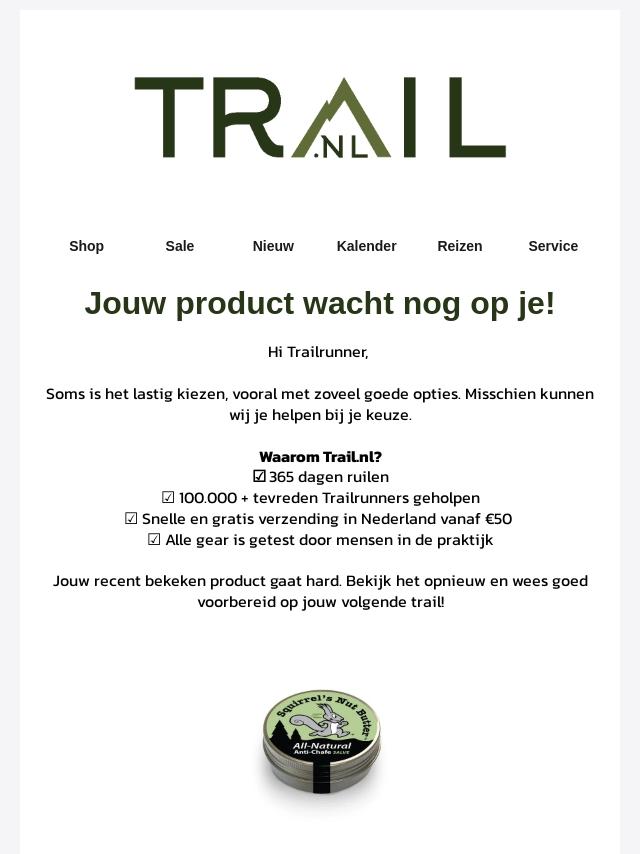Open the Shop link
The image size is (640, 854).
86,246
